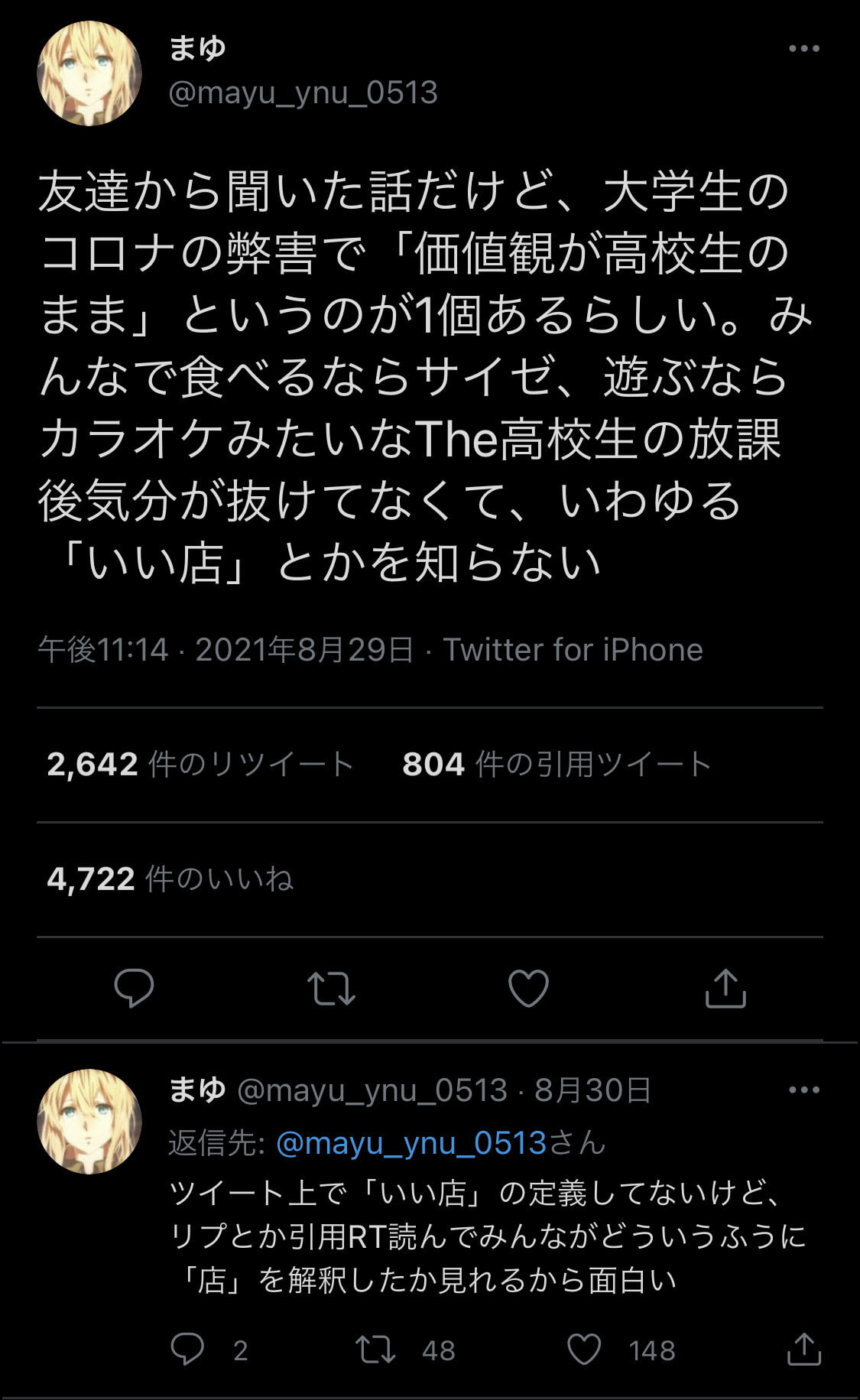Viewport: 860px width, 1400px height.
Task: Share the August 30 reply tweet
Action: (x=803, y=1350)
